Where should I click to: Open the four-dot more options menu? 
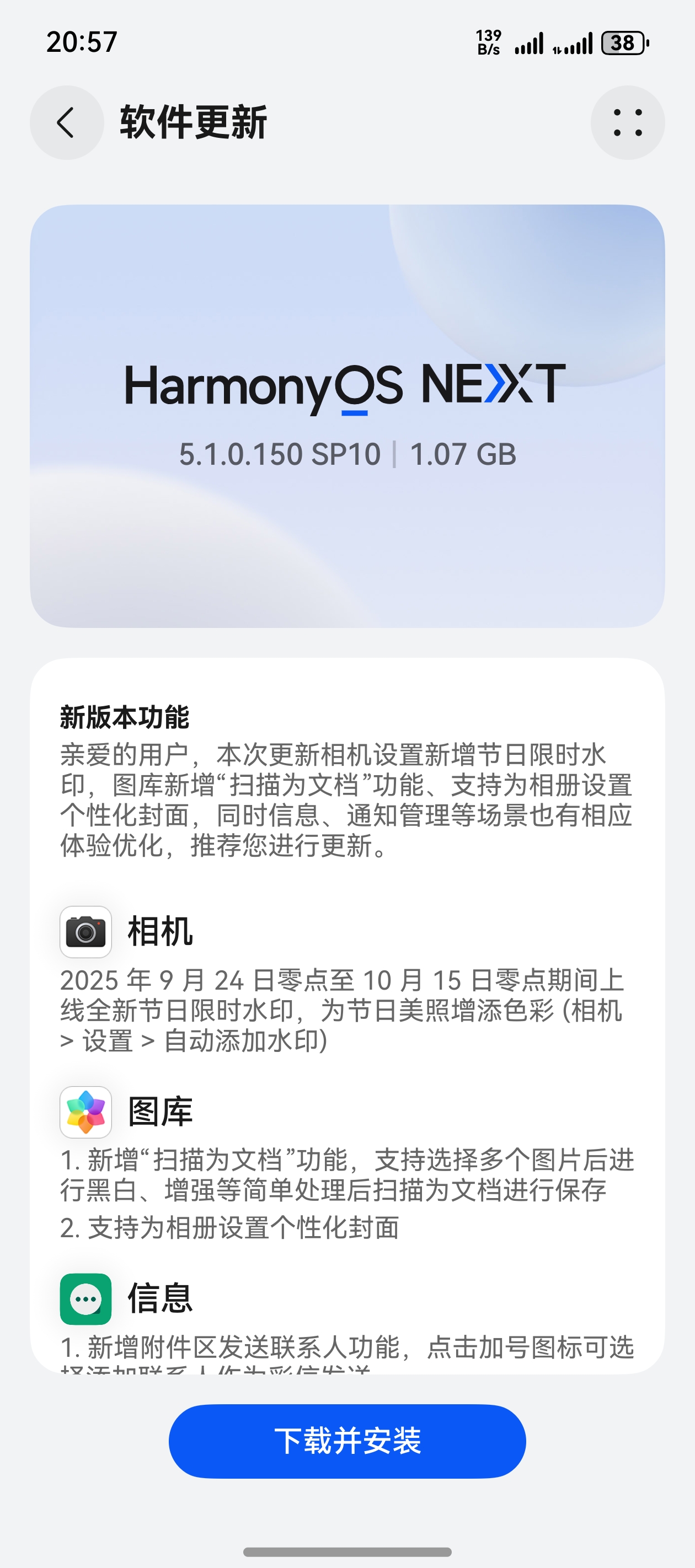click(627, 122)
